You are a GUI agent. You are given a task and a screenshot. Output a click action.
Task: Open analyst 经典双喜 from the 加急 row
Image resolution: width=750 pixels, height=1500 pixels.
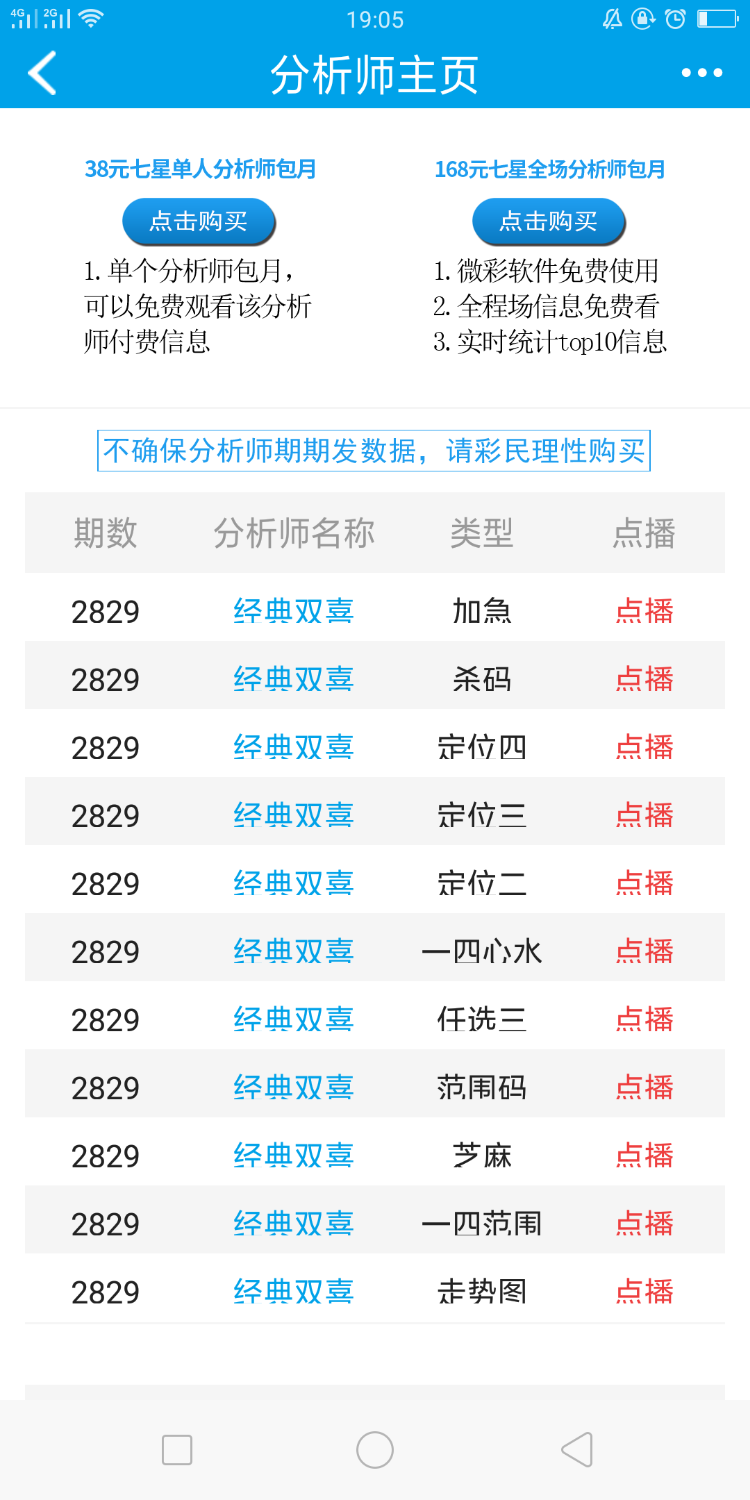coord(294,610)
